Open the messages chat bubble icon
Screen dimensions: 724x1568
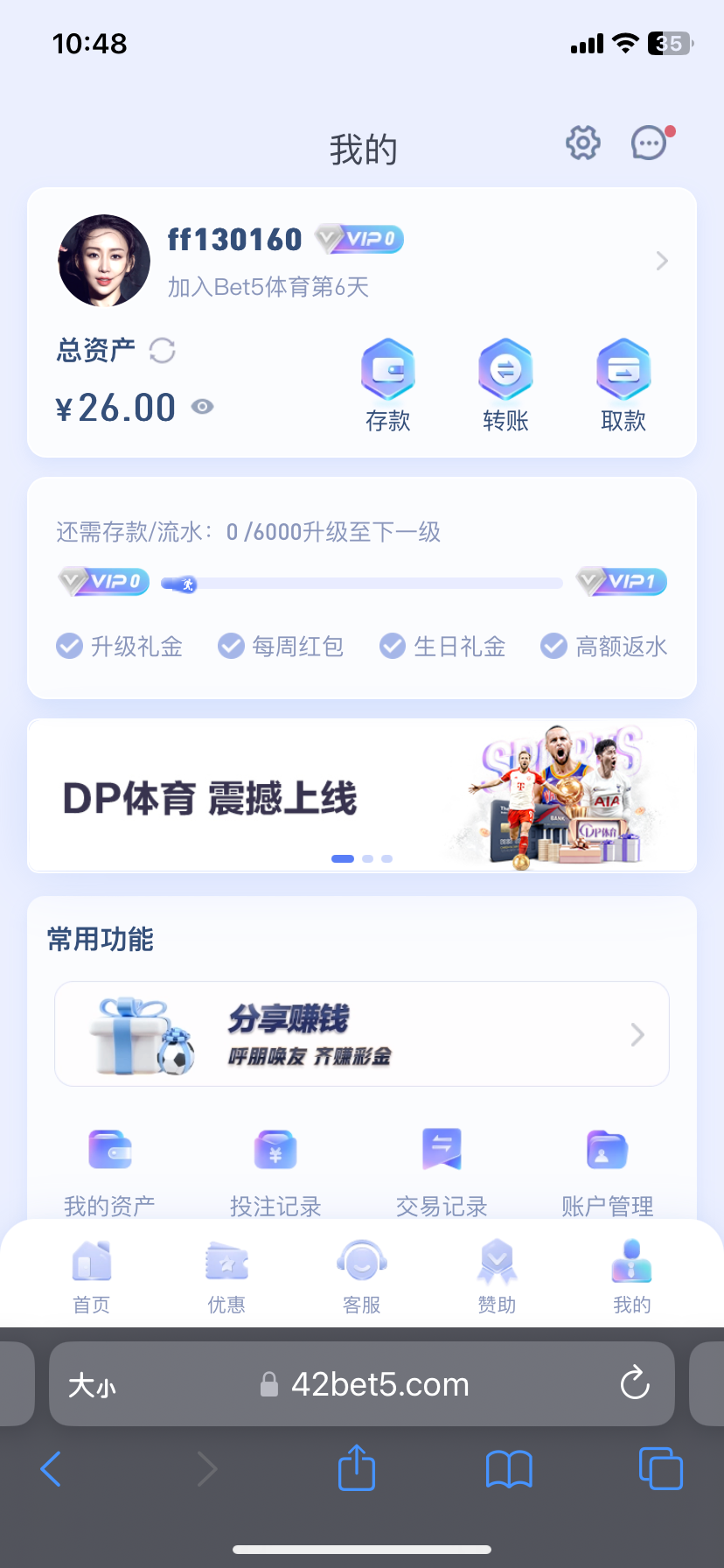tap(649, 143)
